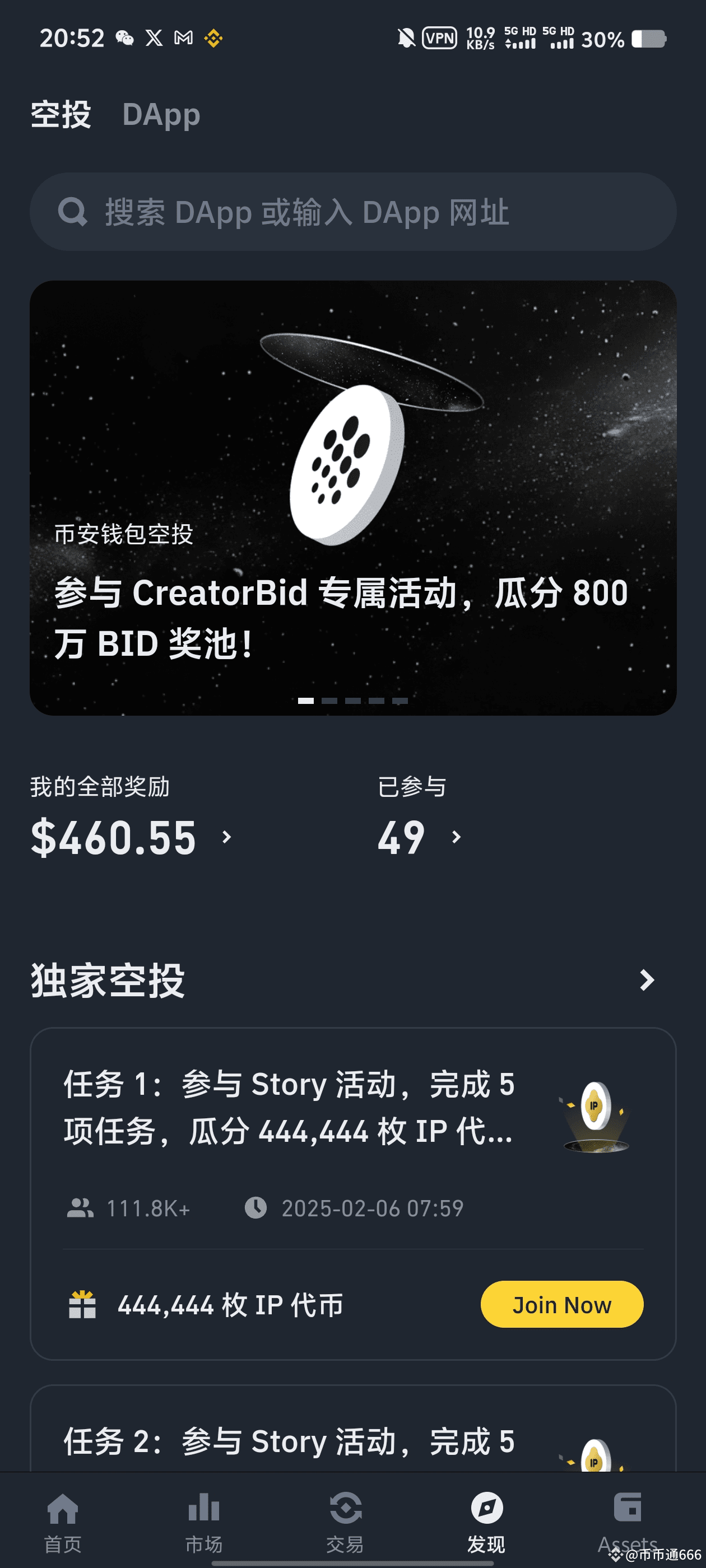Open the 已参与 49 participated list
The image size is (706, 1568).
[x=419, y=837]
